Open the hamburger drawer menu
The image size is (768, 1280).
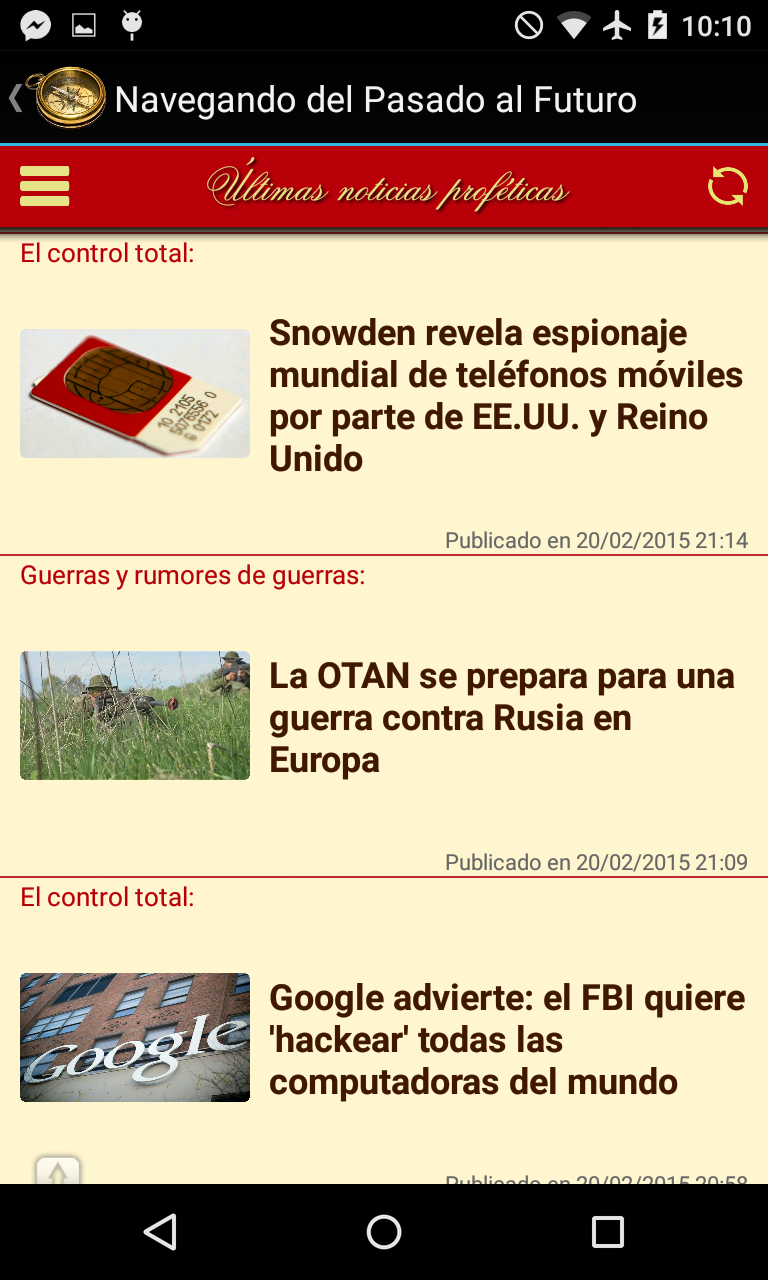44,187
